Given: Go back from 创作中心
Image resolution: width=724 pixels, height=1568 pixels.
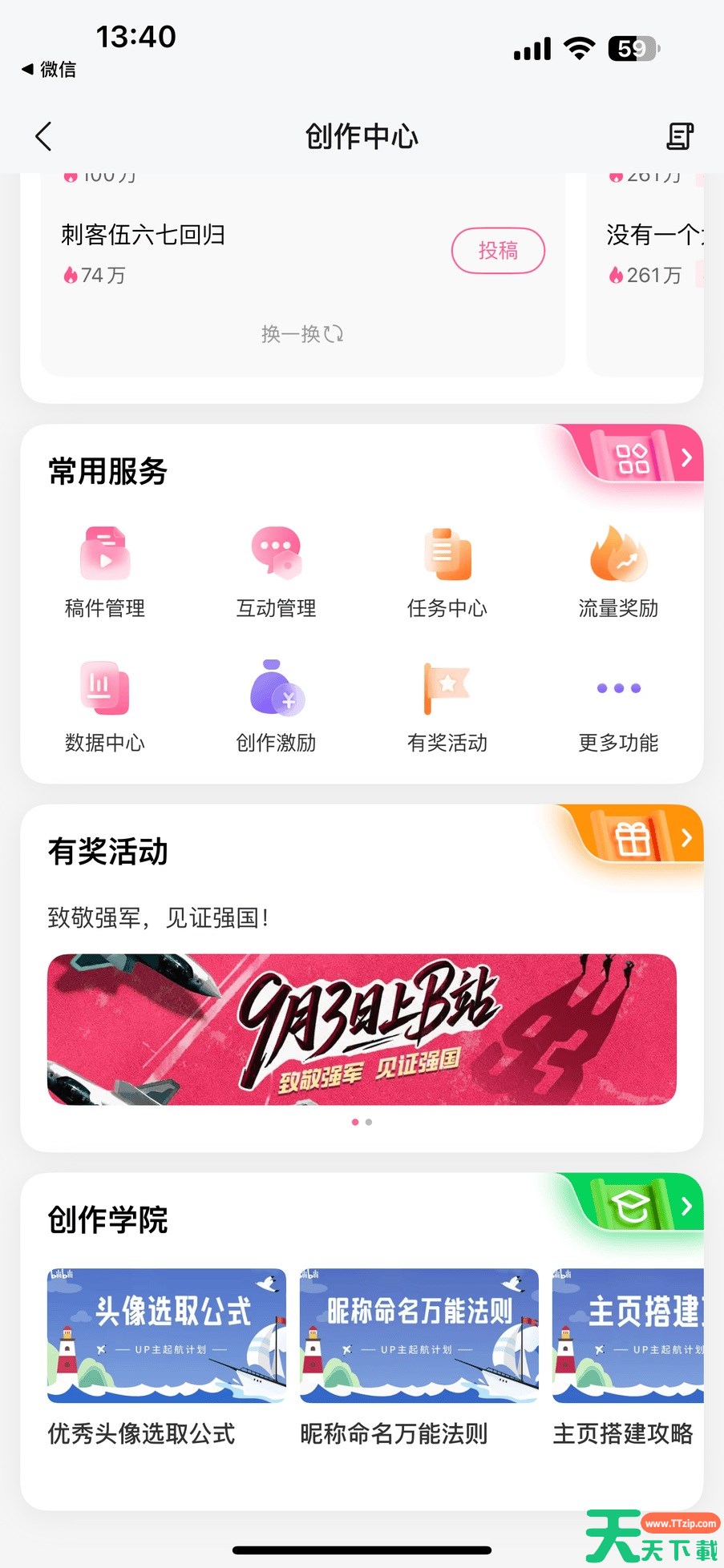Looking at the screenshot, I should (x=44, y=136).
